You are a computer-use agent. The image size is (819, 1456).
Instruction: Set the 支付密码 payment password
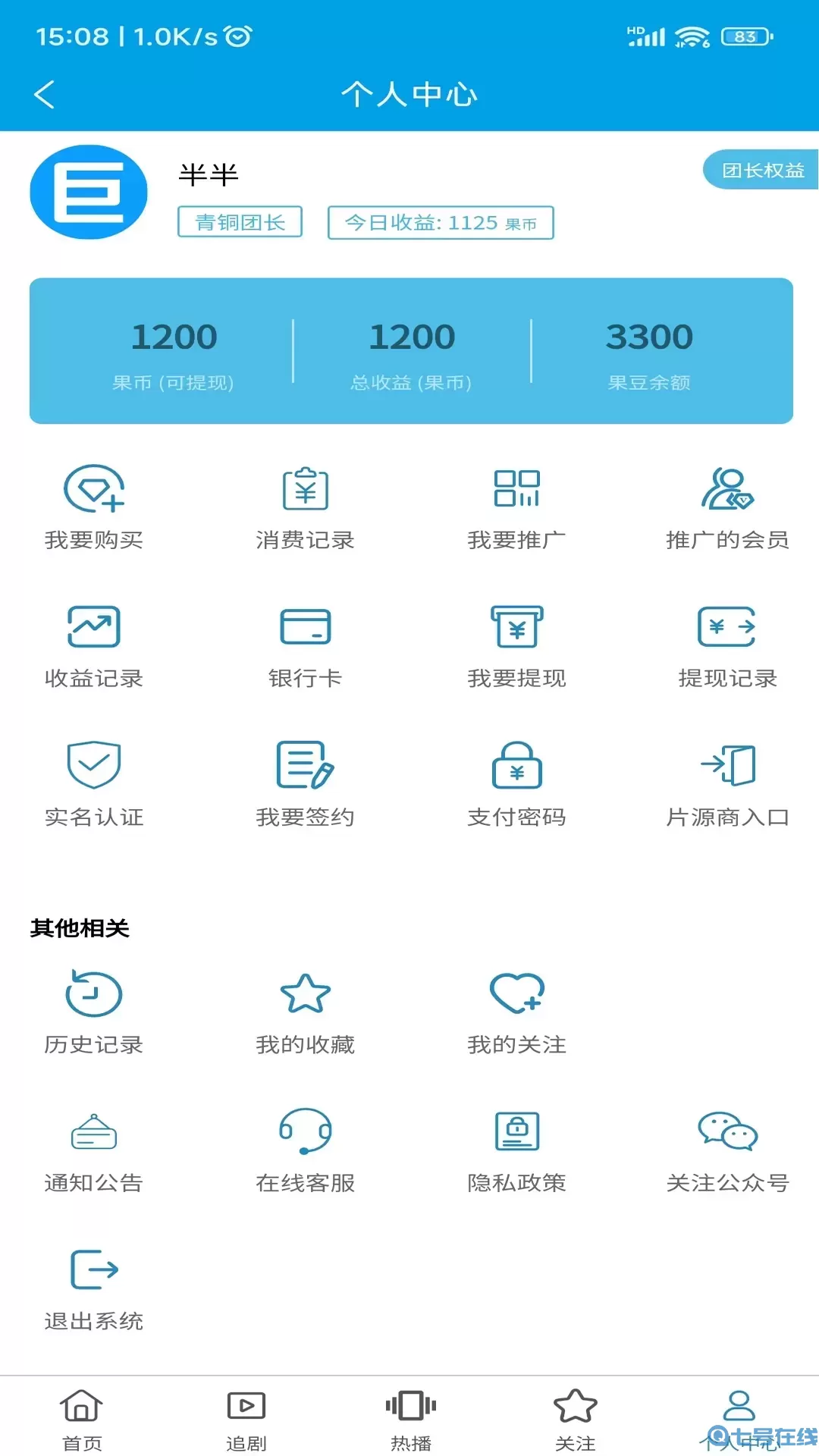516,783
